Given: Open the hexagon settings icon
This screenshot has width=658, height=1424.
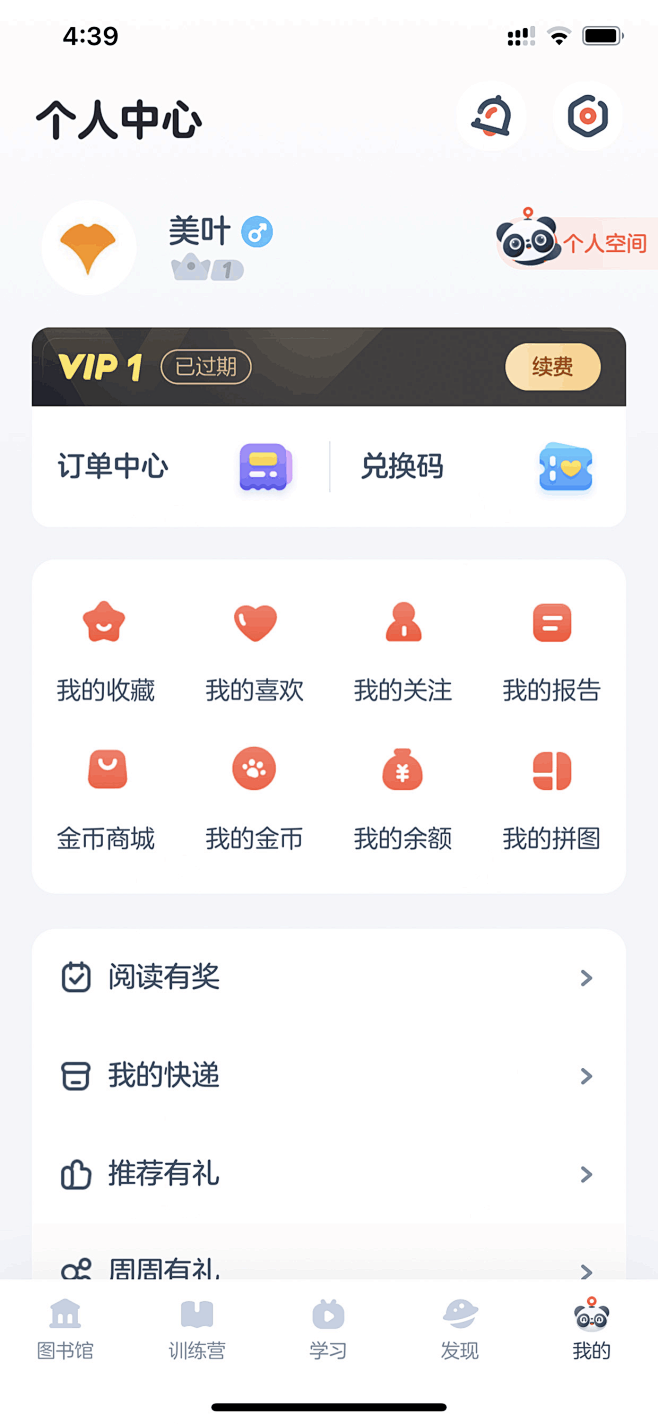Looking at the screenshot, I should 587,117.
